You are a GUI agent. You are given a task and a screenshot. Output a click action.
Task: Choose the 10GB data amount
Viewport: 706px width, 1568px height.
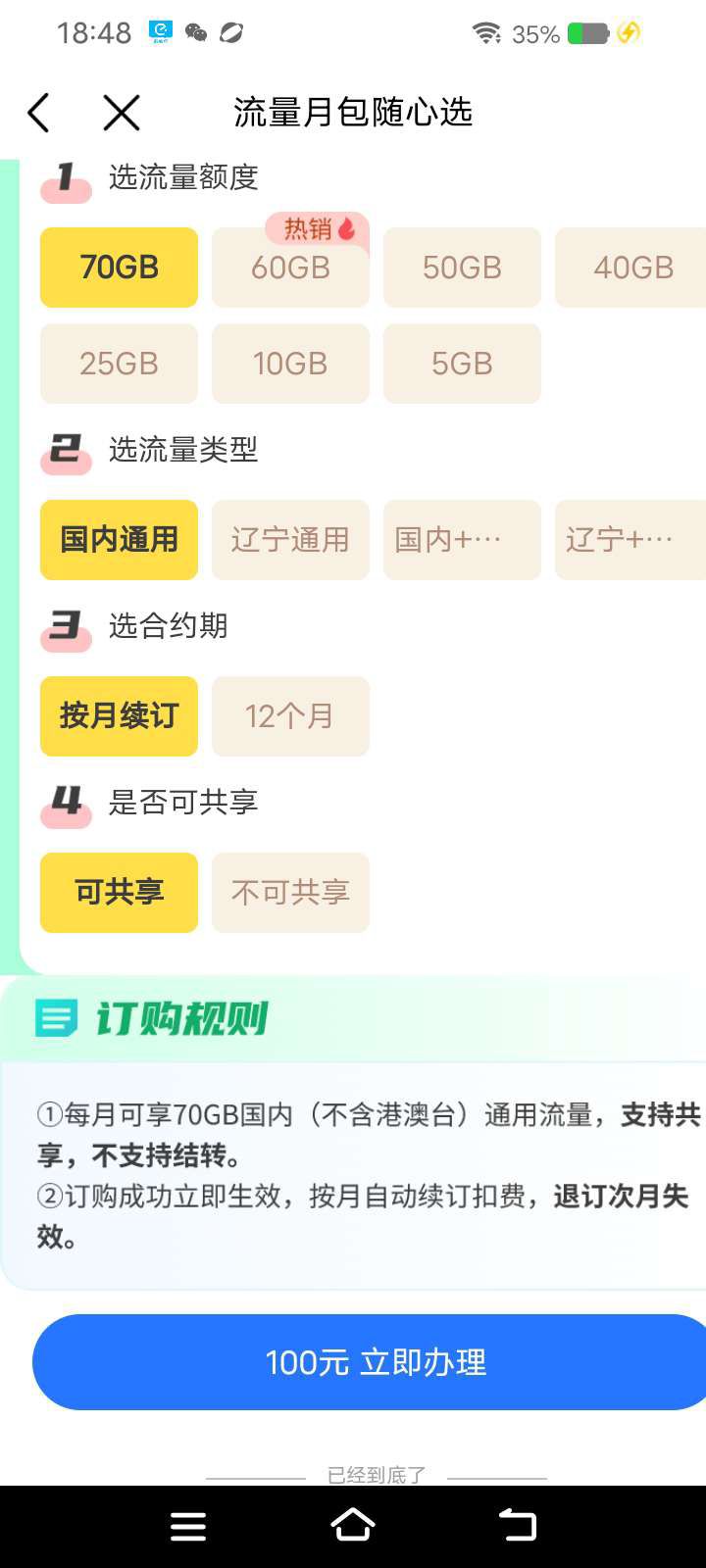(290, 364)
